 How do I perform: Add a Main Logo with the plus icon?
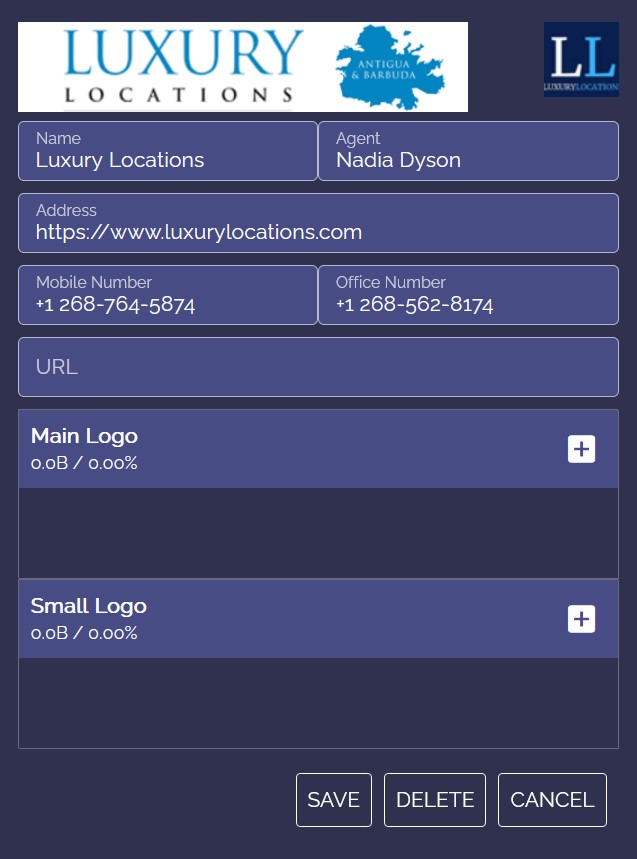tap(581, 449)
